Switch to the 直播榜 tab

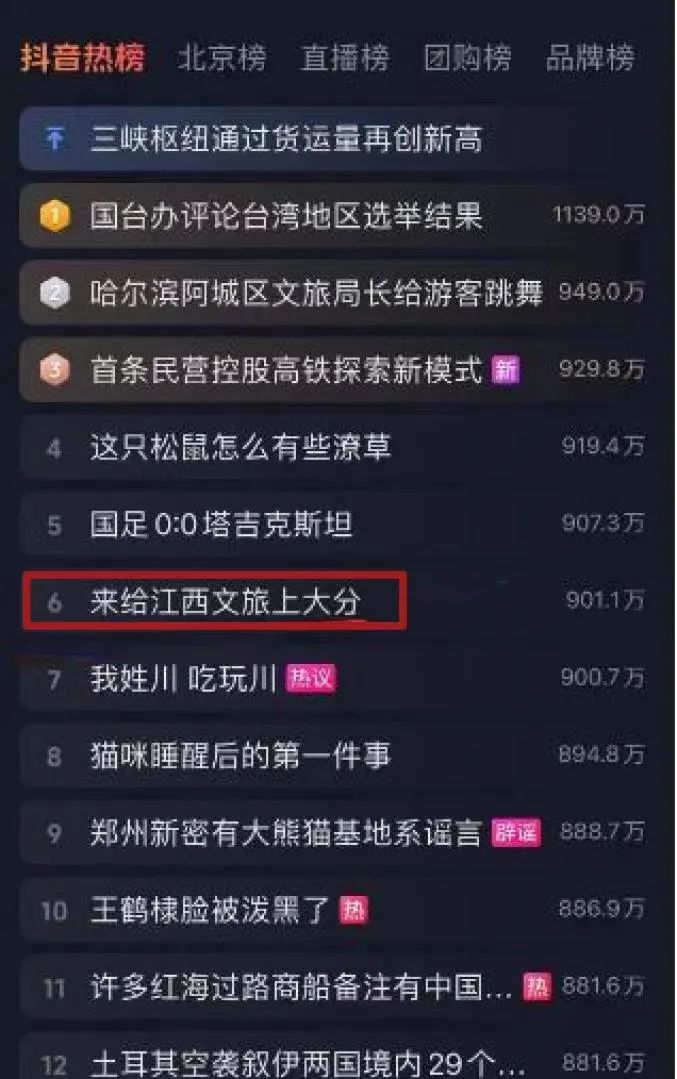coord(344,58)
